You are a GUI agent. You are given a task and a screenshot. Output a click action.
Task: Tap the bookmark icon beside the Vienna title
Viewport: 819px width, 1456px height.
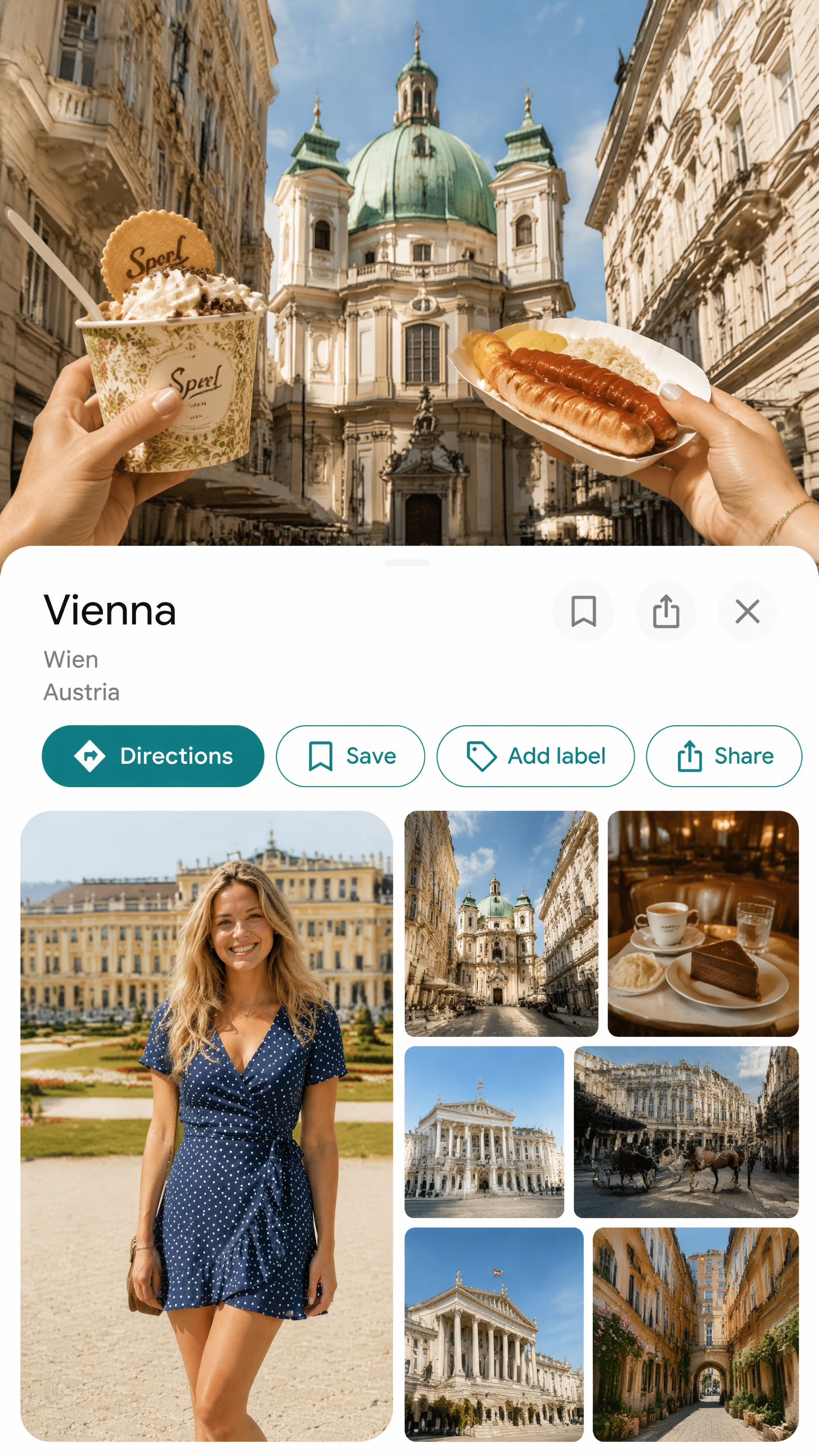(x=583, y=611)
